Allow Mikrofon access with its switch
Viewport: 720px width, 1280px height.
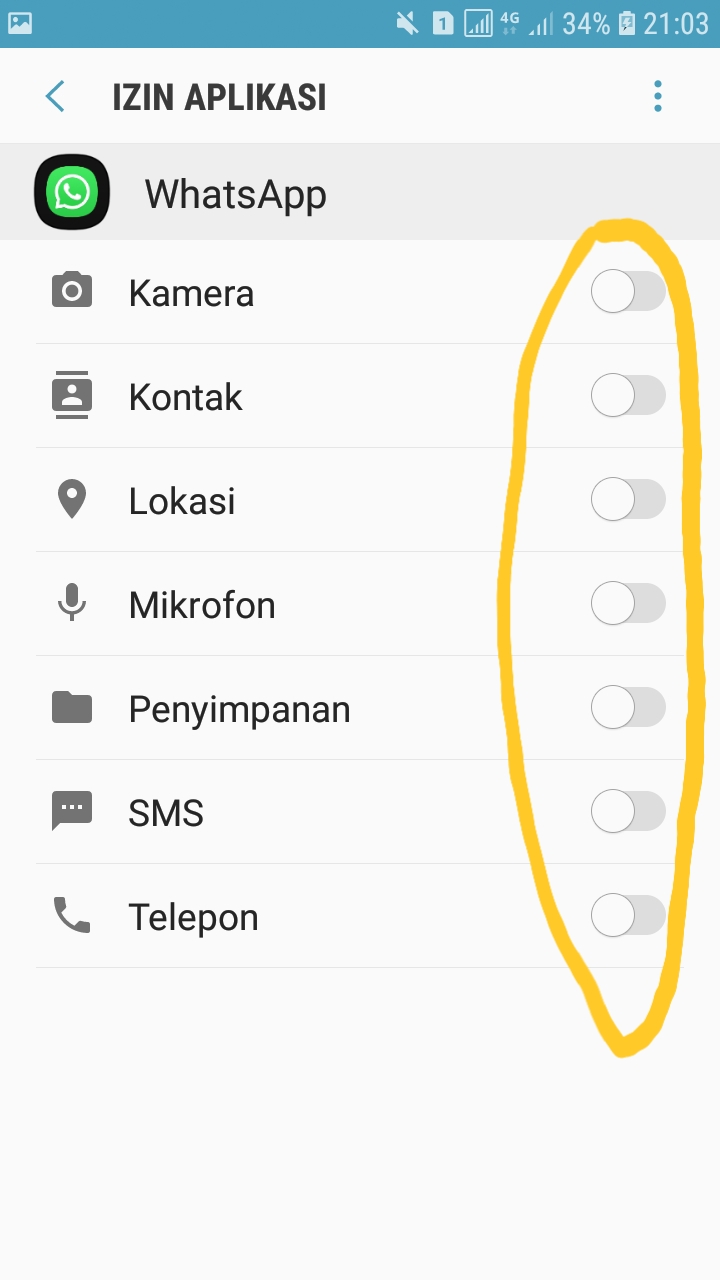(628, 604)
